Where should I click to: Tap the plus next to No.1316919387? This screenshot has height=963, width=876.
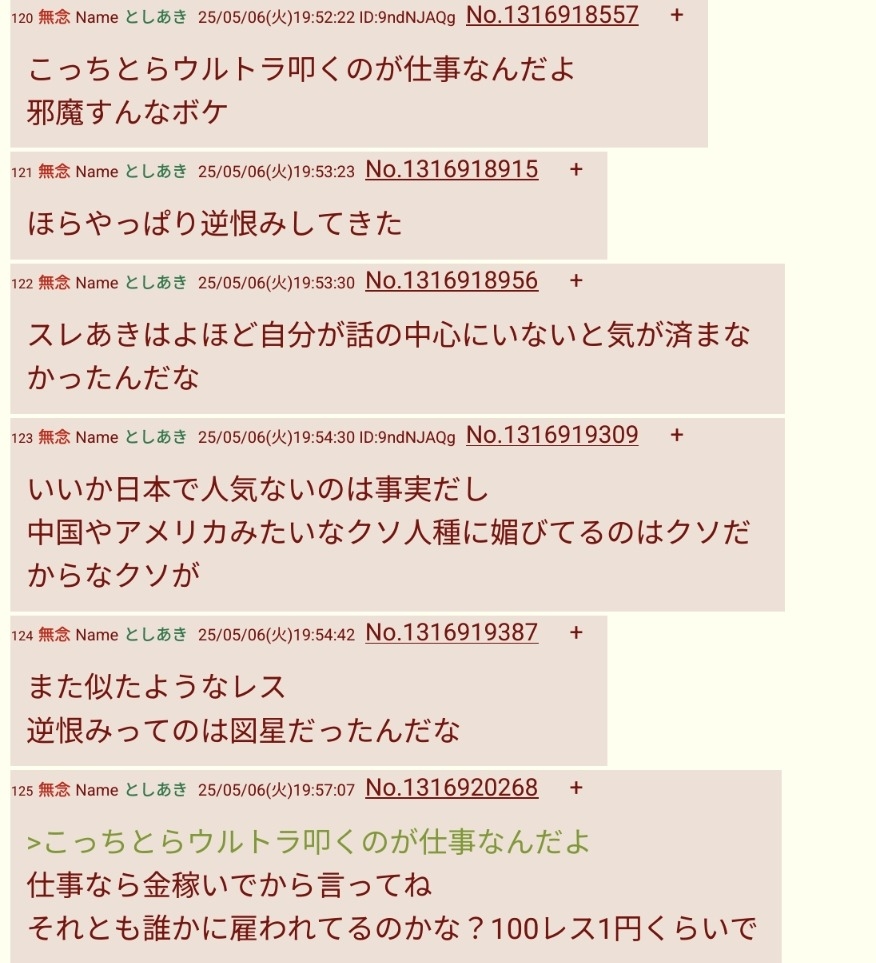coord(576,633)
